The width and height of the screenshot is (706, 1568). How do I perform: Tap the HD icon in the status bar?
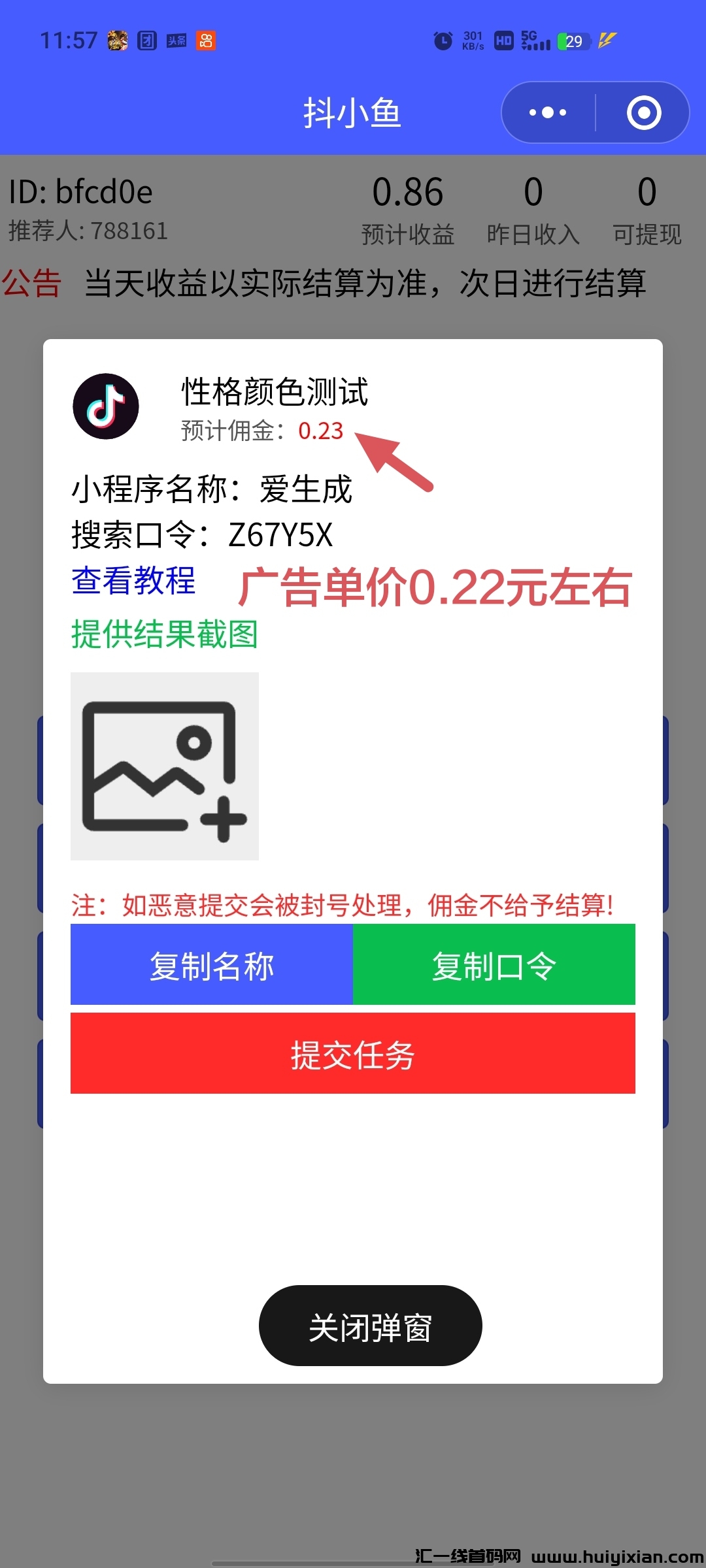[502, 41]
